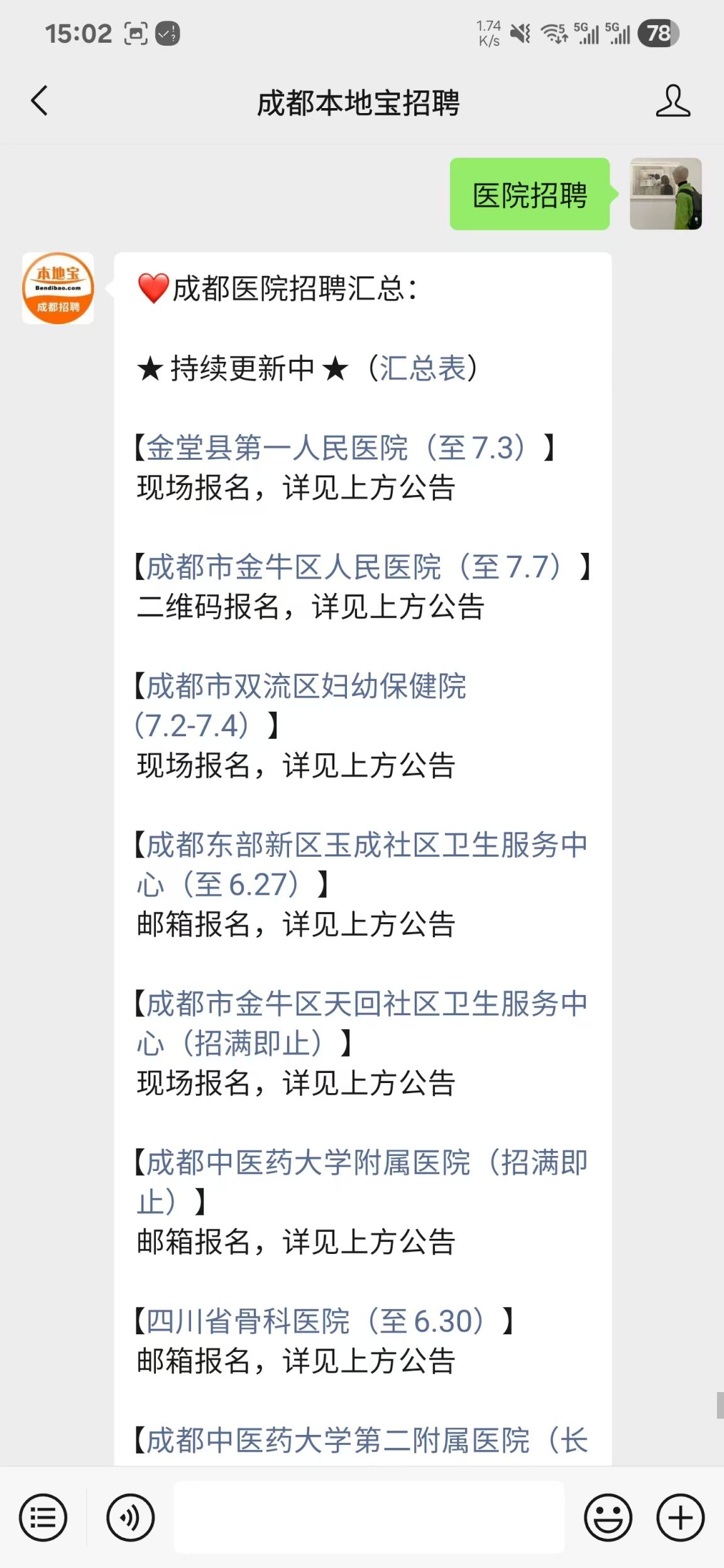Viewport: 724px width, 1568px height.
Task: Focus the message text field
Action: pyautogui.click(x=369, y=1516)
